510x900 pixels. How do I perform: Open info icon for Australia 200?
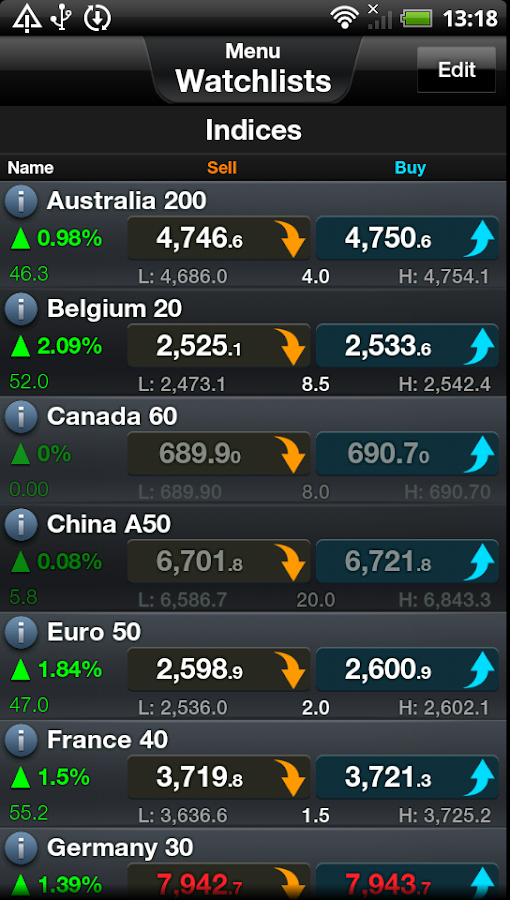pos(21,202)
